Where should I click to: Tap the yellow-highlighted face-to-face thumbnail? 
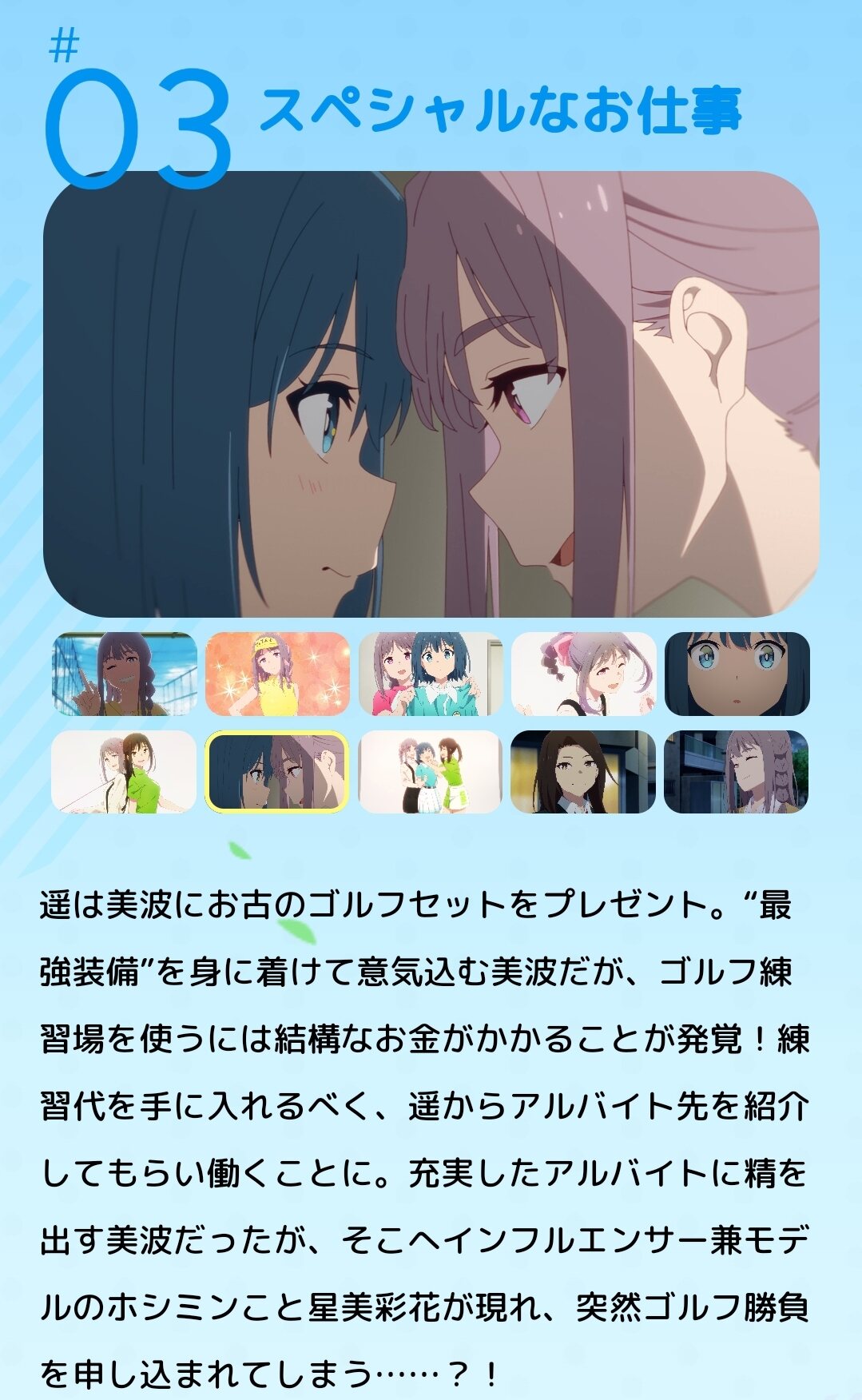[277, 772]
